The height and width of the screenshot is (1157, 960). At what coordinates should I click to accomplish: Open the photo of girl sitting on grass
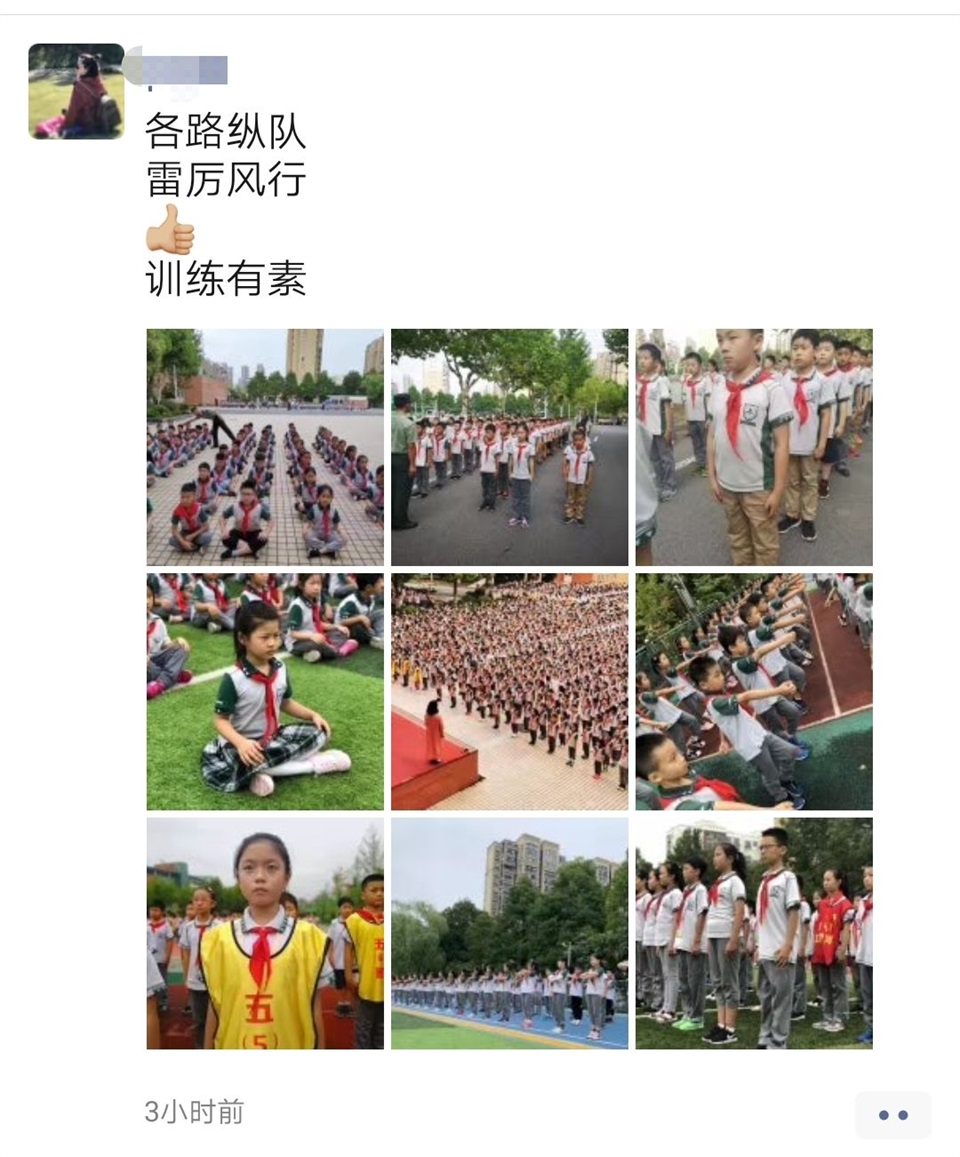pyautogui.click(x=265, y=691)
